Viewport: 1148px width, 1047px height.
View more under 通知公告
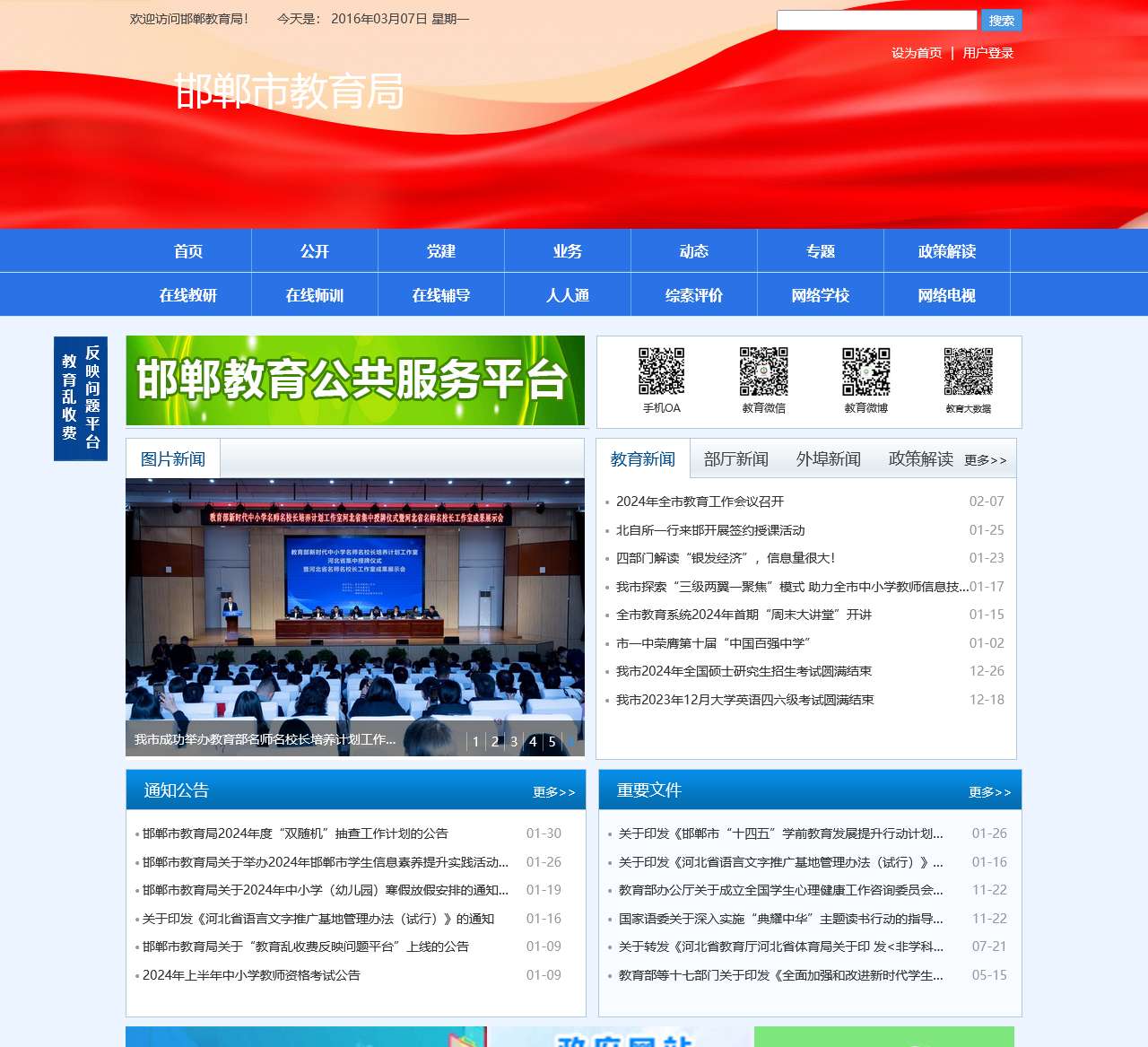[553, 792]
